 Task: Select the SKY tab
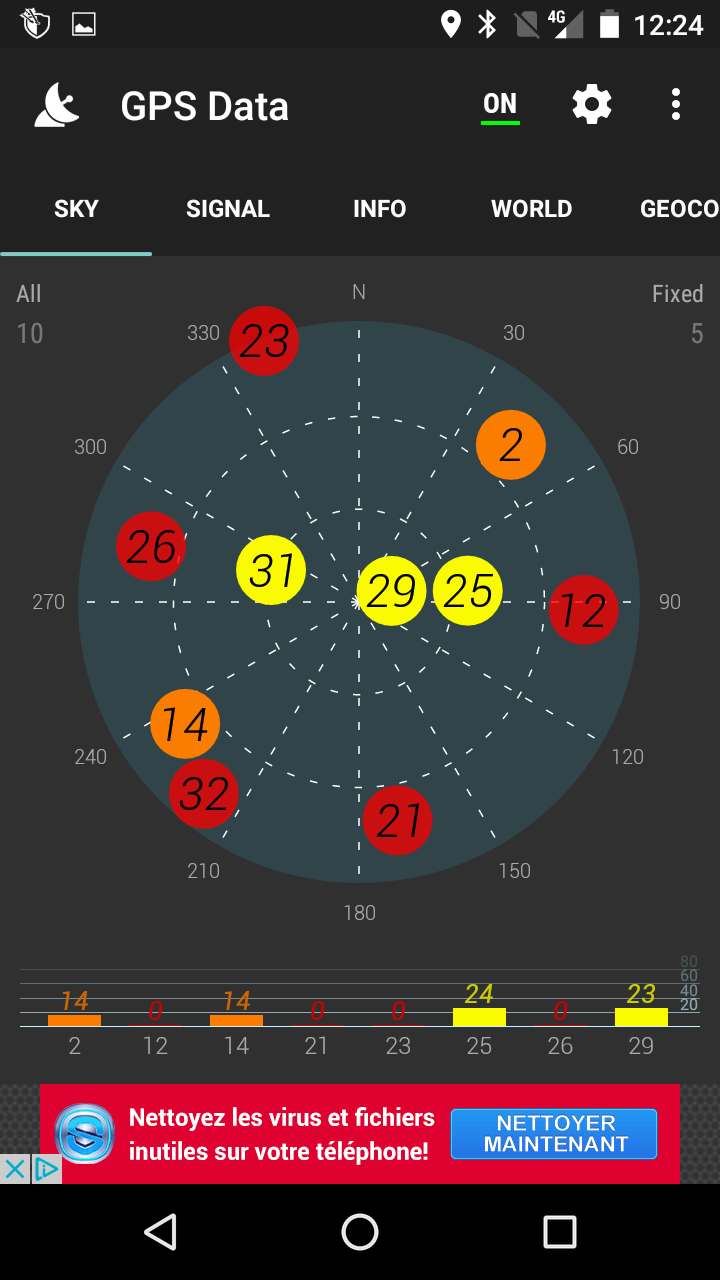(x=76, y=209)
